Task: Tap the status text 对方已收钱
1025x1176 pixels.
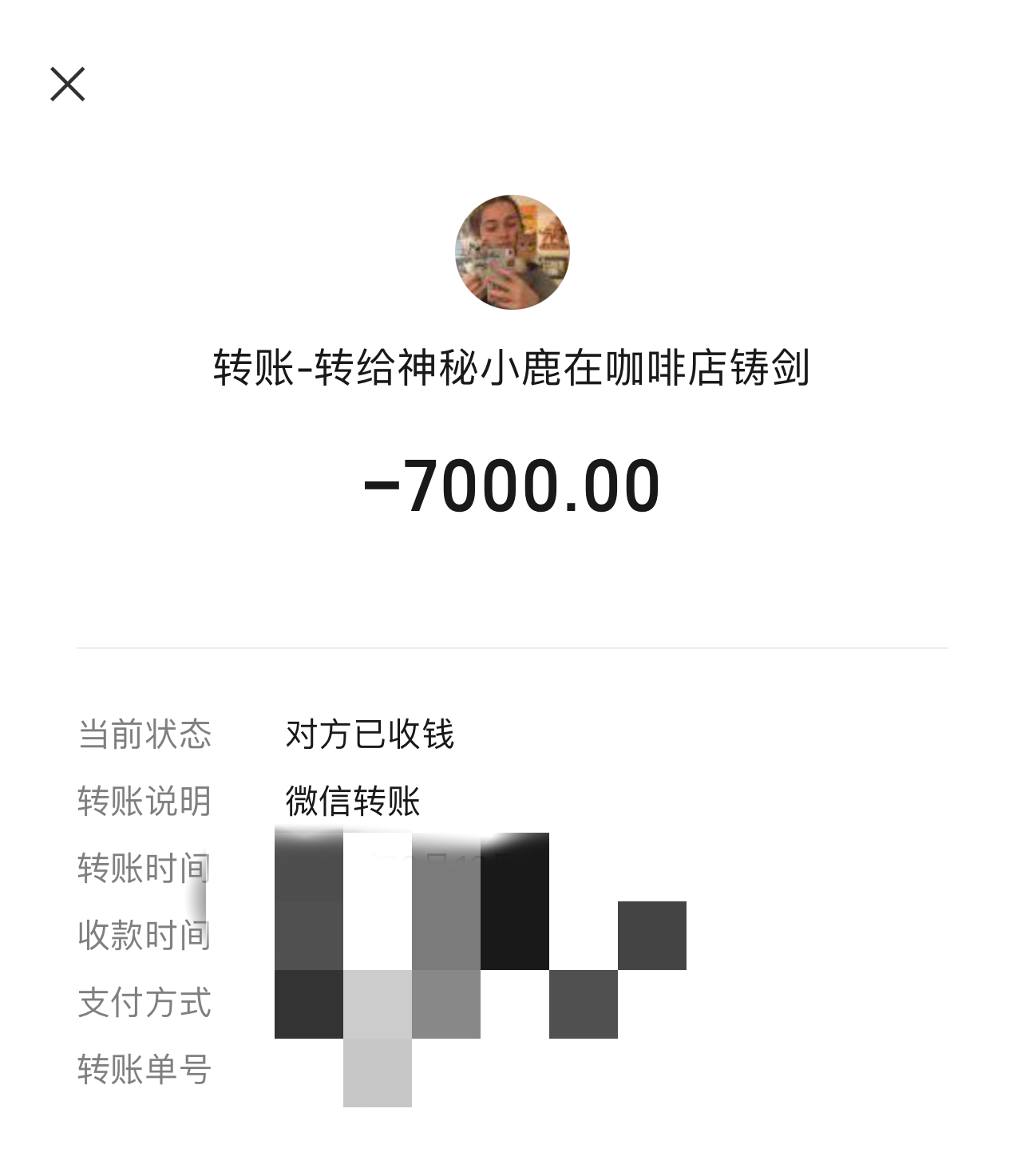Action: (370, 733)
